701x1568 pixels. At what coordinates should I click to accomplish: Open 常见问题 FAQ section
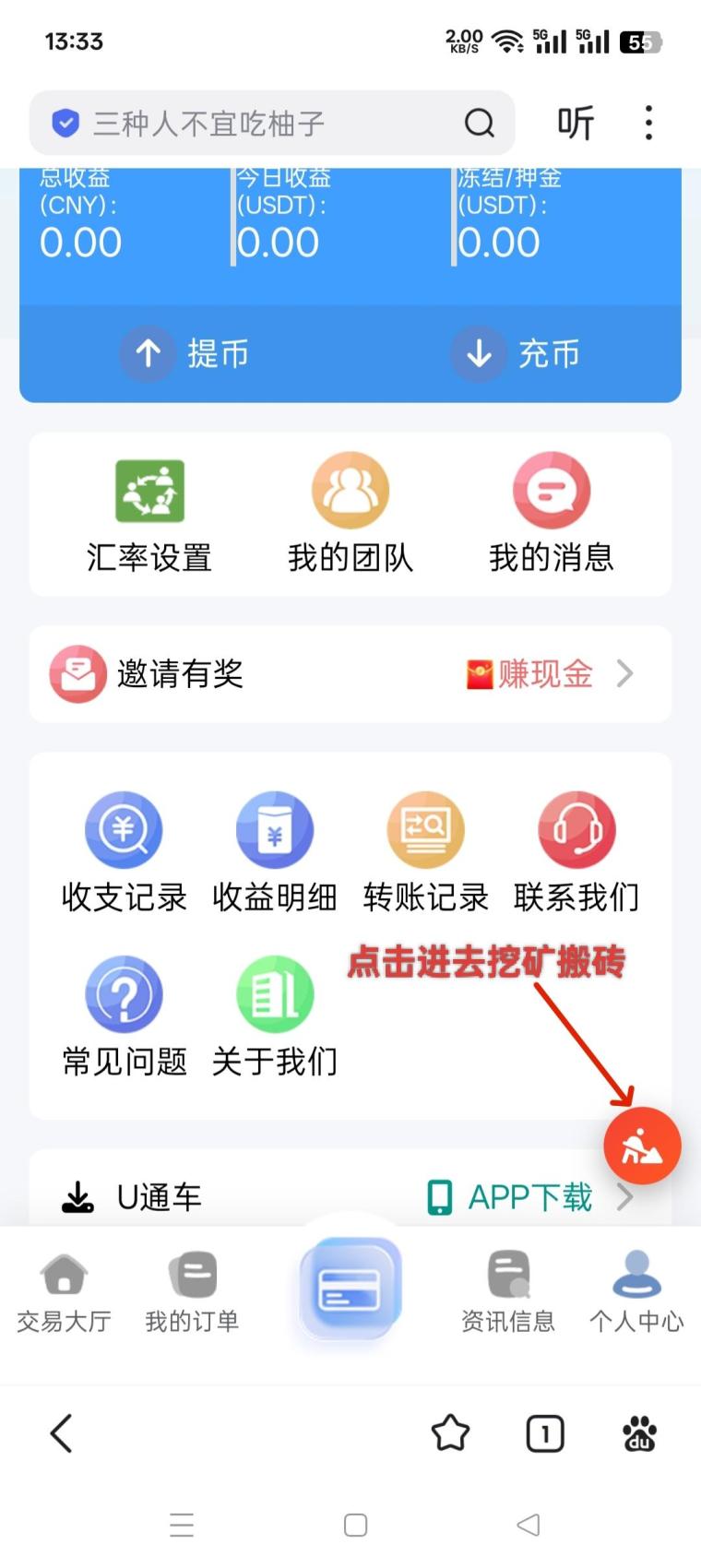pyautogui.click(x=124, y=1015)
